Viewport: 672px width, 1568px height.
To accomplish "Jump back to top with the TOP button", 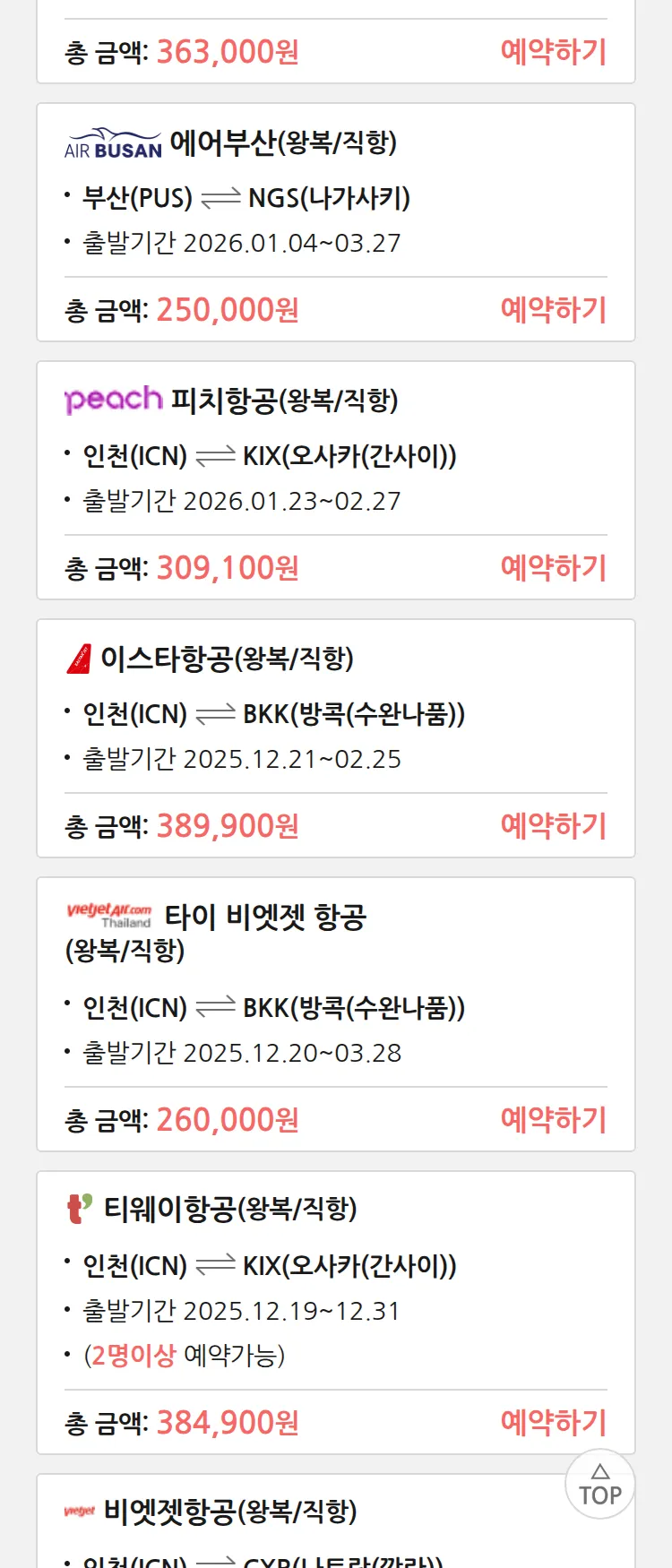I will point(599,1485).
